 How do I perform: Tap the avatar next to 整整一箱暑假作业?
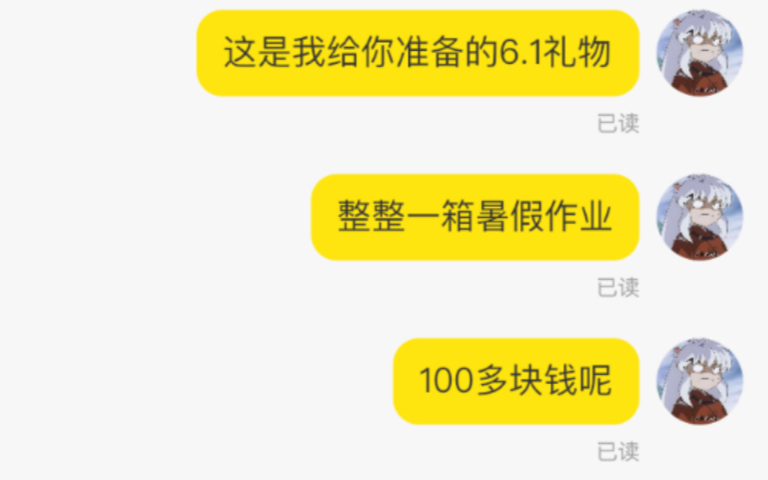pyautogui.click(x=699, y=218)
